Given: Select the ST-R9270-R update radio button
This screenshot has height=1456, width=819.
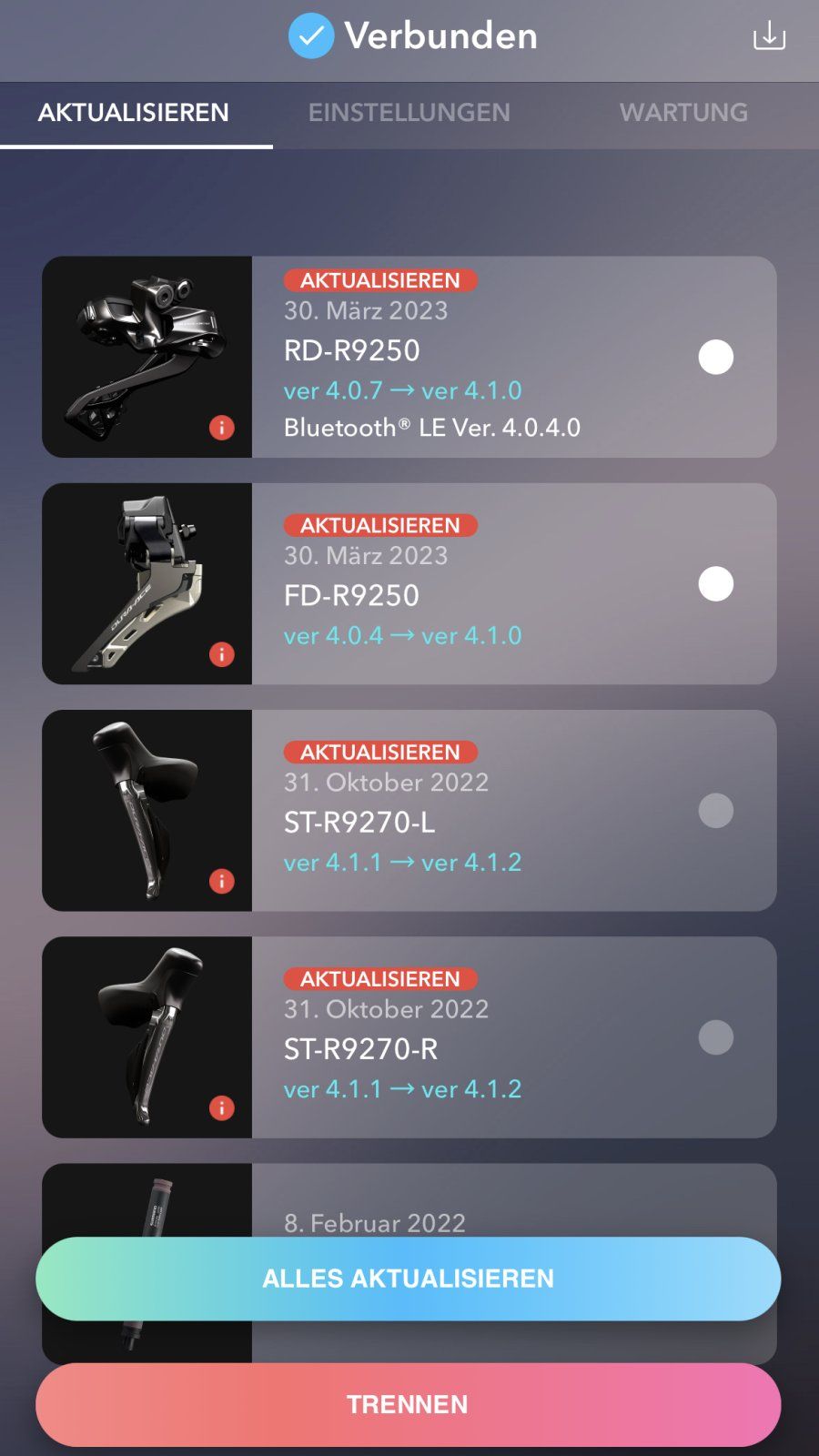Looking at the screenshot, I should [715, 1037].
